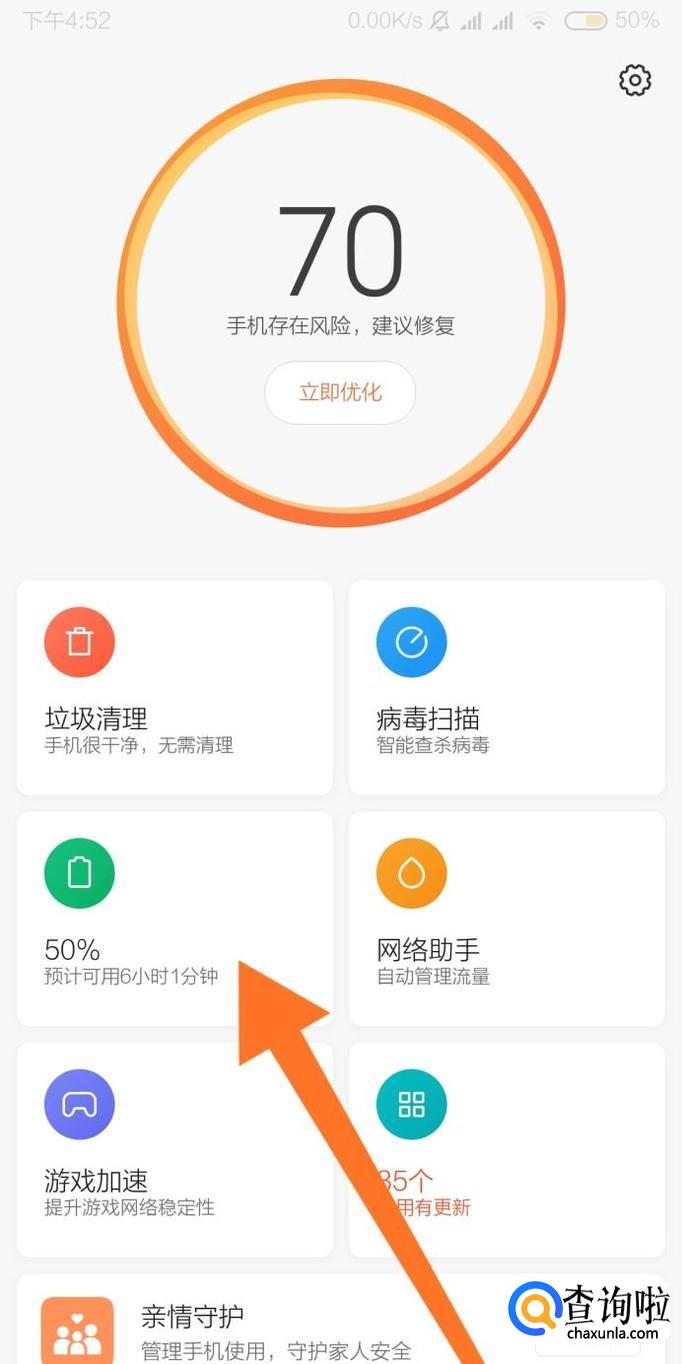Open the 病毒扫描 virus scan card

tap(506, 687)
